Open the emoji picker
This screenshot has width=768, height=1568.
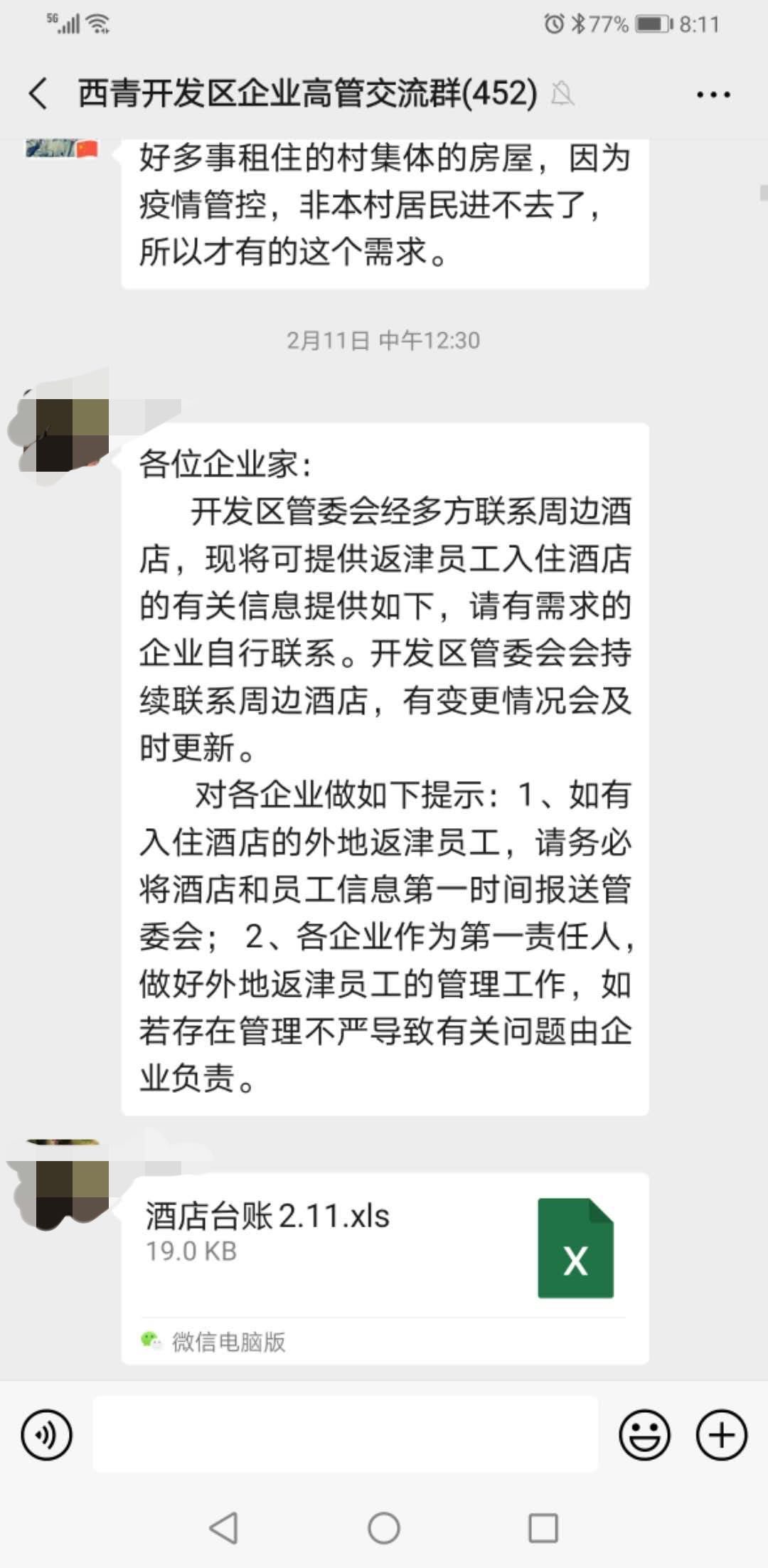644,1435
